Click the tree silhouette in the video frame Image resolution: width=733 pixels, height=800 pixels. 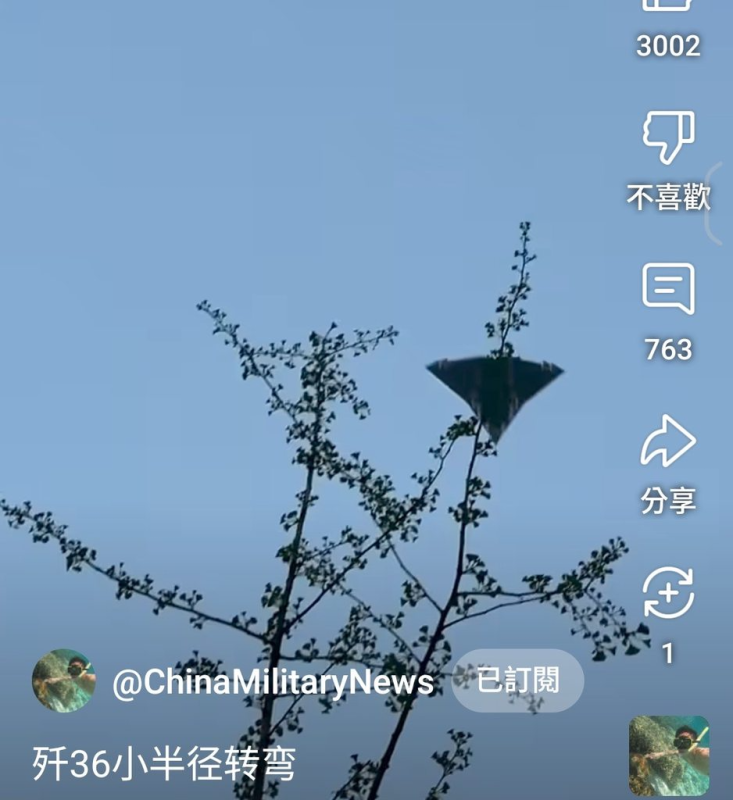[x=300, y=500]
